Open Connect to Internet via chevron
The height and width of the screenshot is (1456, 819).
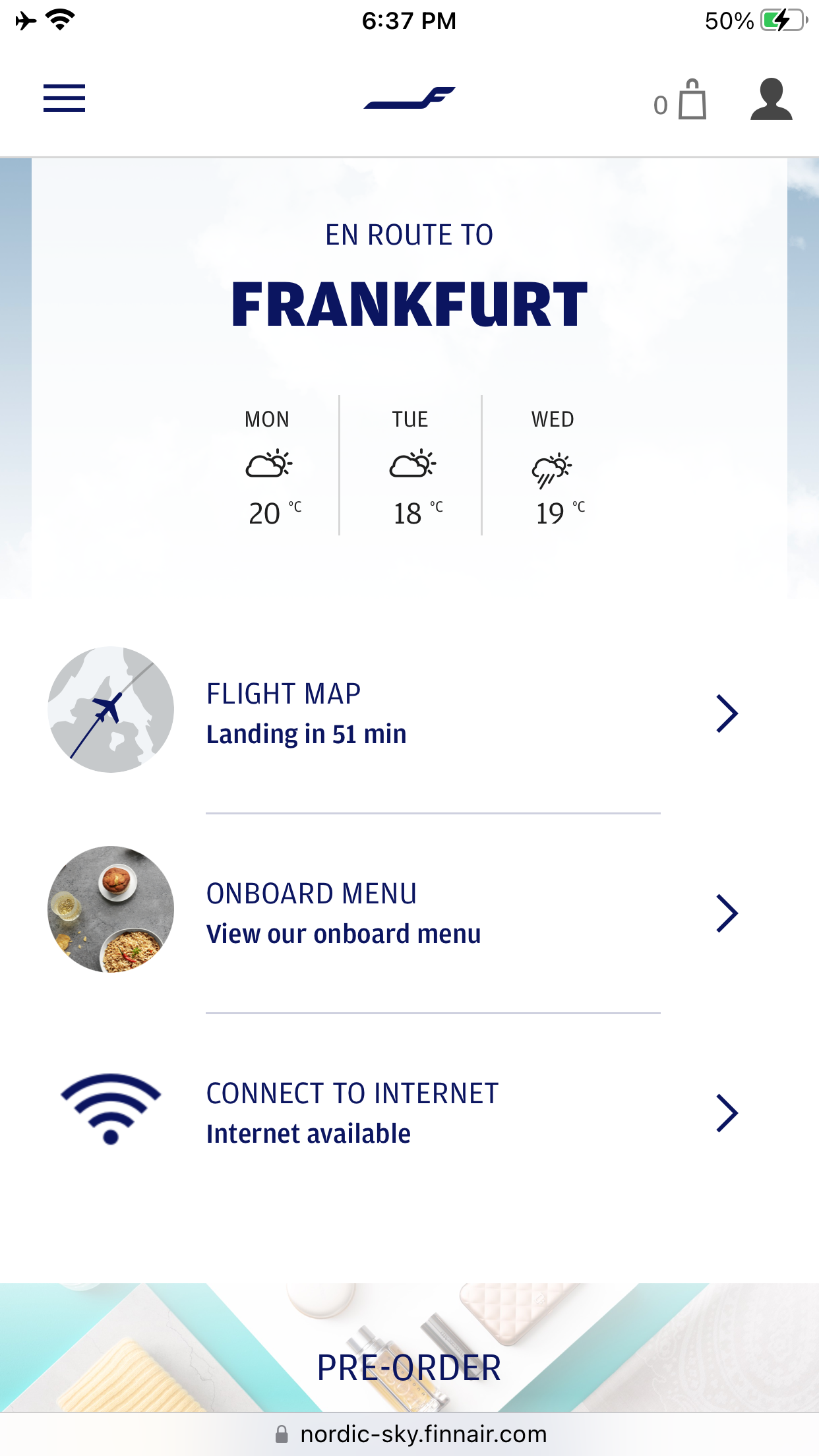pyautogui.click(x=727, y=1112)
